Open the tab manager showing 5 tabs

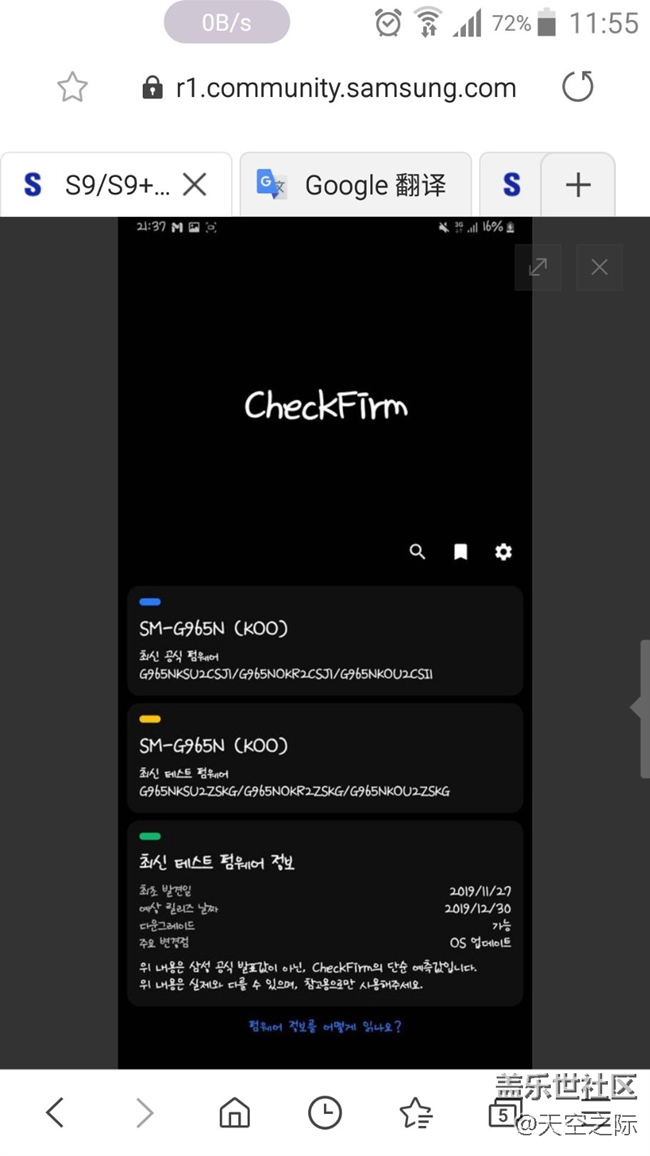pos(503,1114)
